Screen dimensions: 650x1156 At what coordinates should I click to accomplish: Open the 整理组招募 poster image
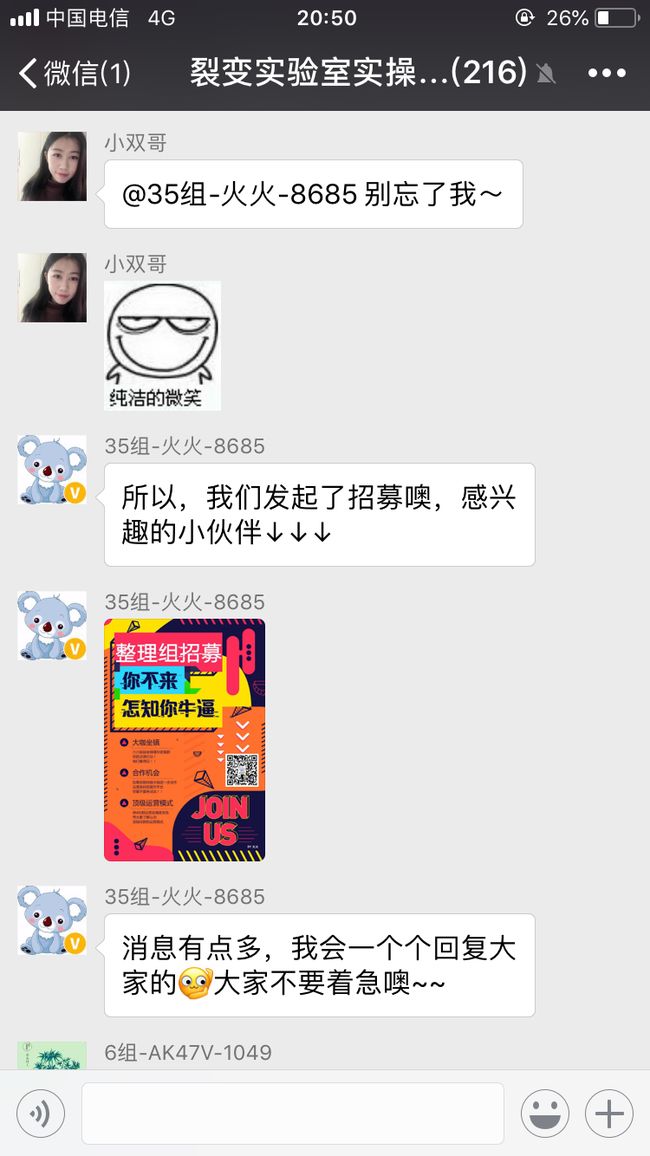(x=184, y=739)
